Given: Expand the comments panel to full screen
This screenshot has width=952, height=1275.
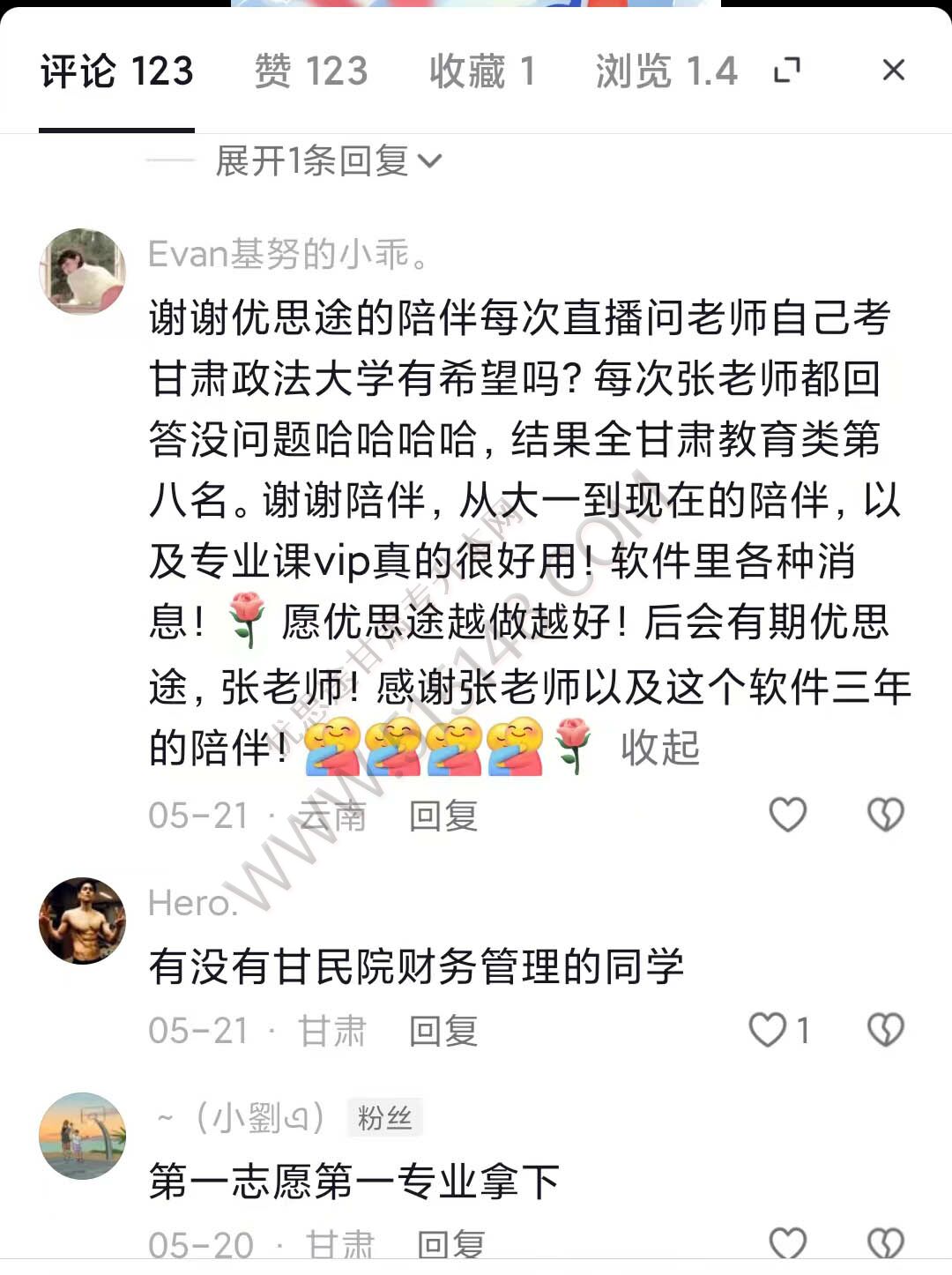Looking at the screenshot, I should [786, 70].
